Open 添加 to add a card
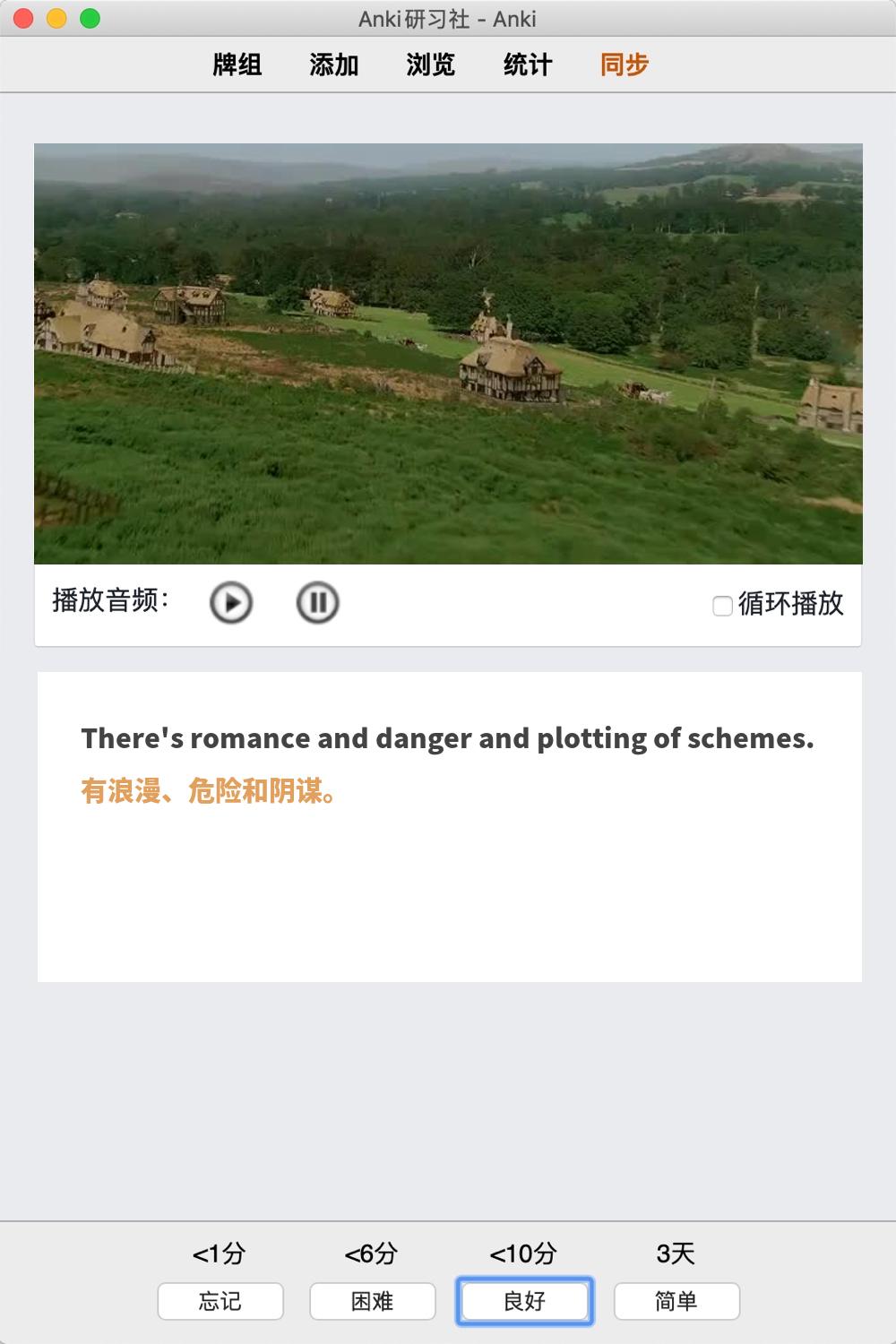Viewport: 896px width, 1344px height. click(x=334, y=65)
